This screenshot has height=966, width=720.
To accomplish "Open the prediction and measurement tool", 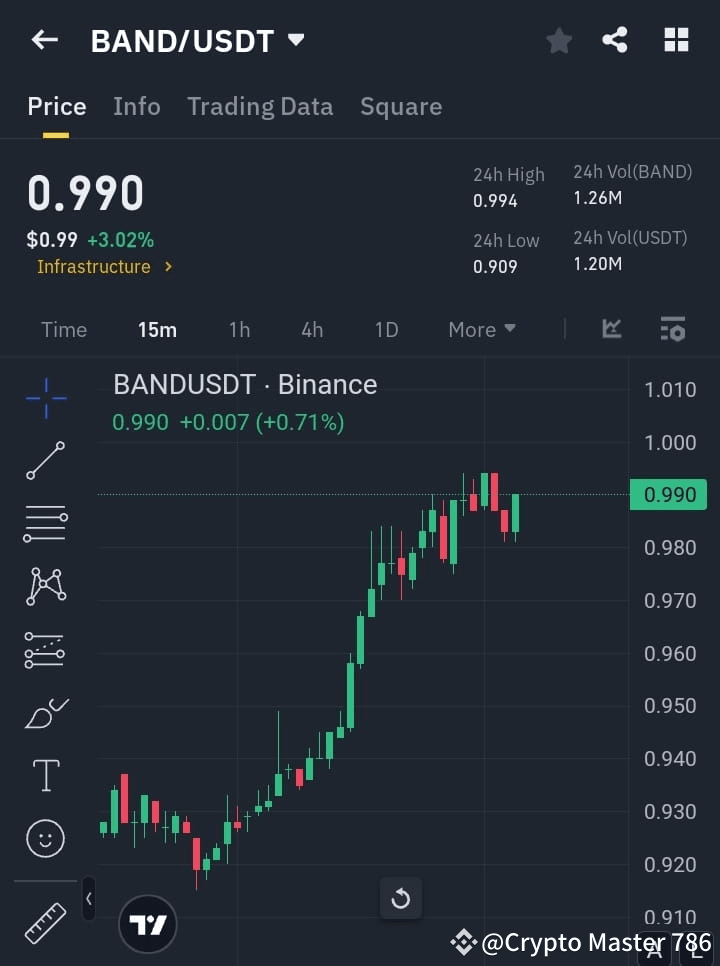I will 45,650.
